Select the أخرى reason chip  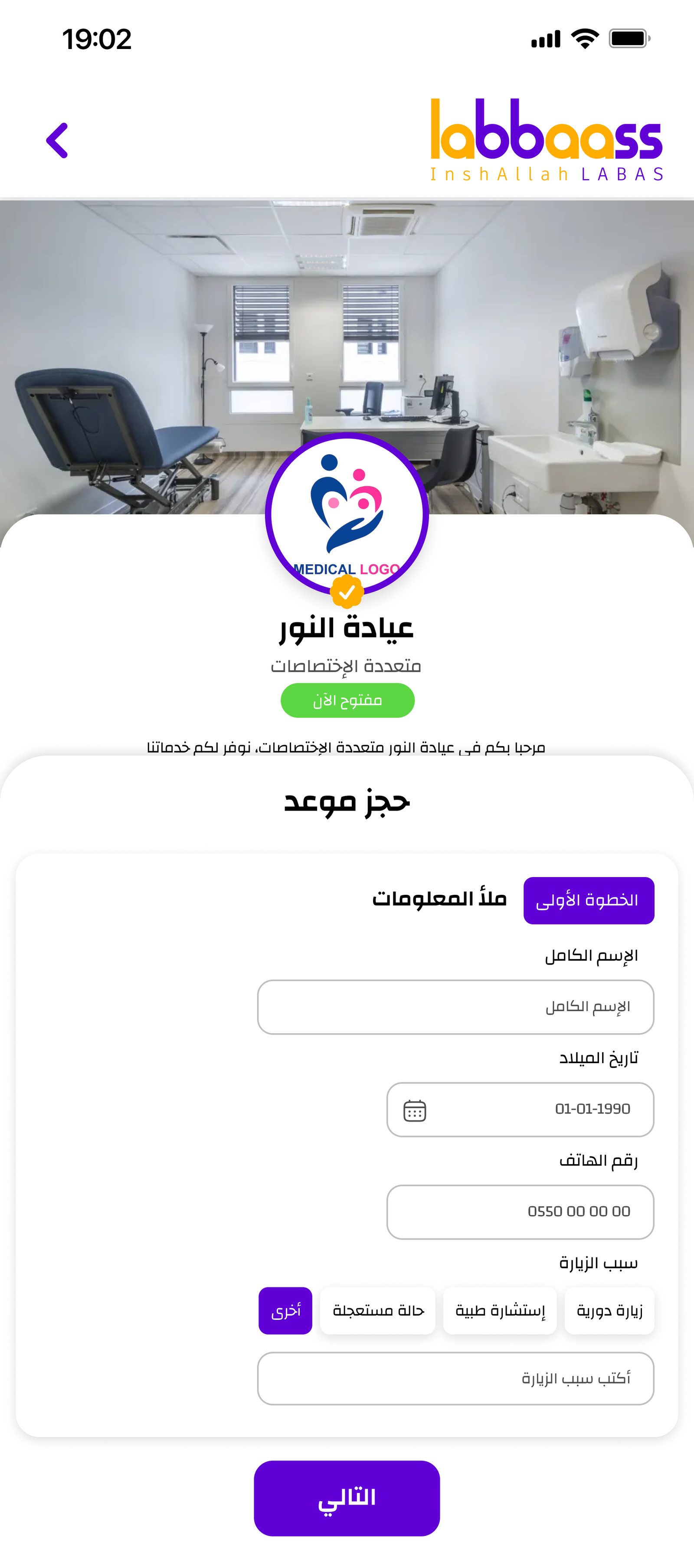pos(285,1310)
